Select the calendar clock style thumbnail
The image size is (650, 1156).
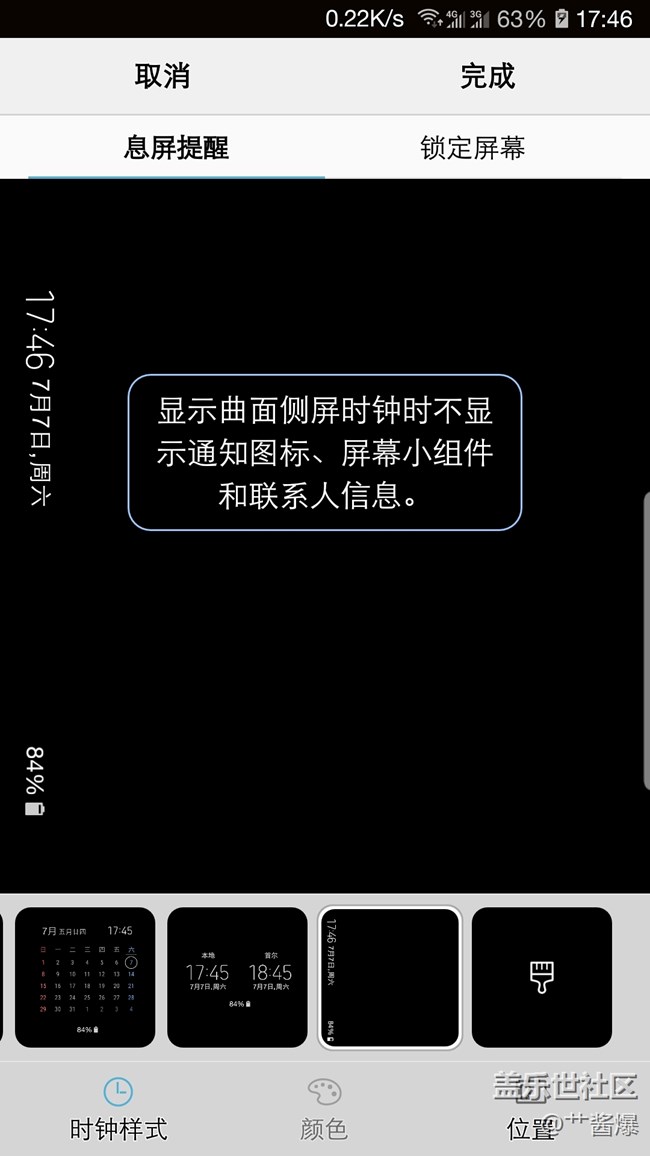[x=85, y=977]
